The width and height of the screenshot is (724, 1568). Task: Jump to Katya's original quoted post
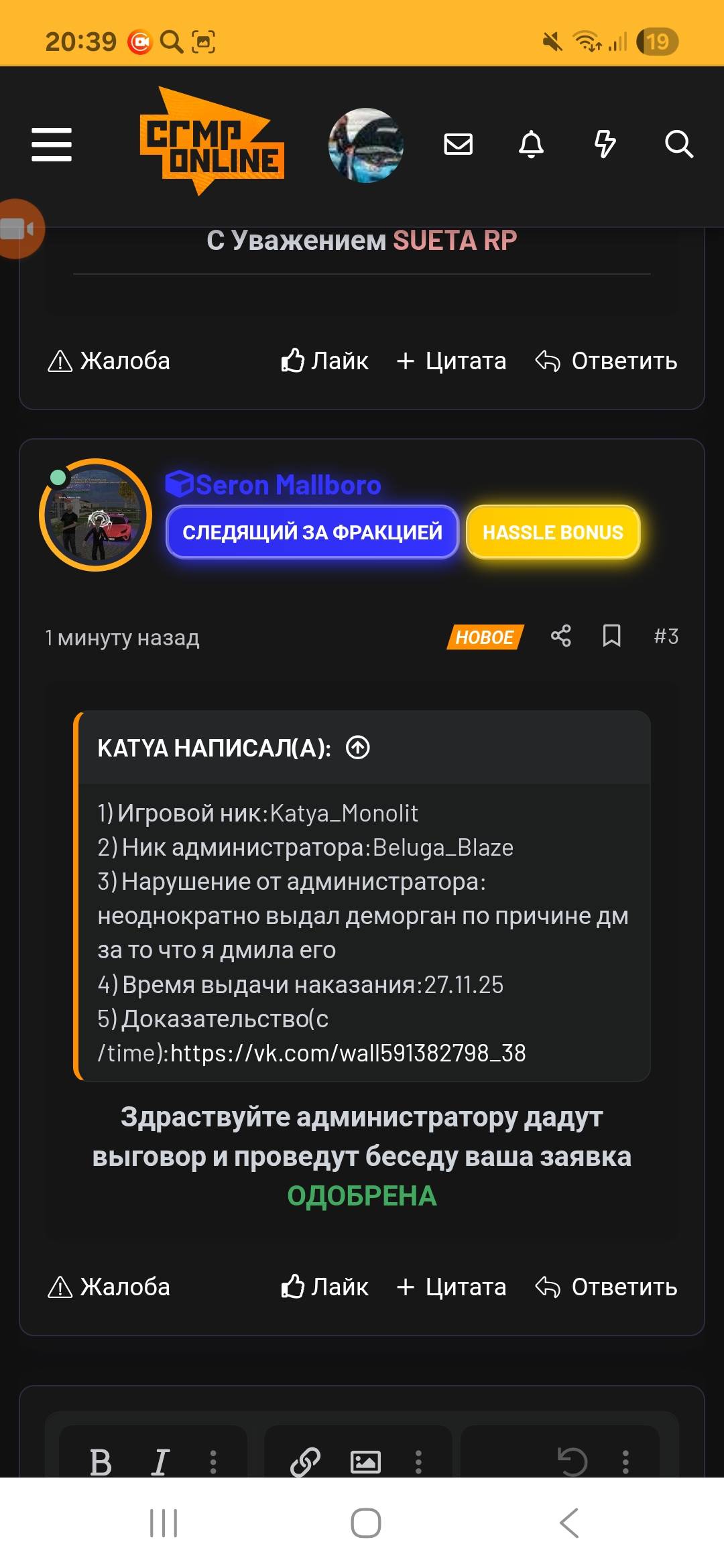[x=358, y=747]
